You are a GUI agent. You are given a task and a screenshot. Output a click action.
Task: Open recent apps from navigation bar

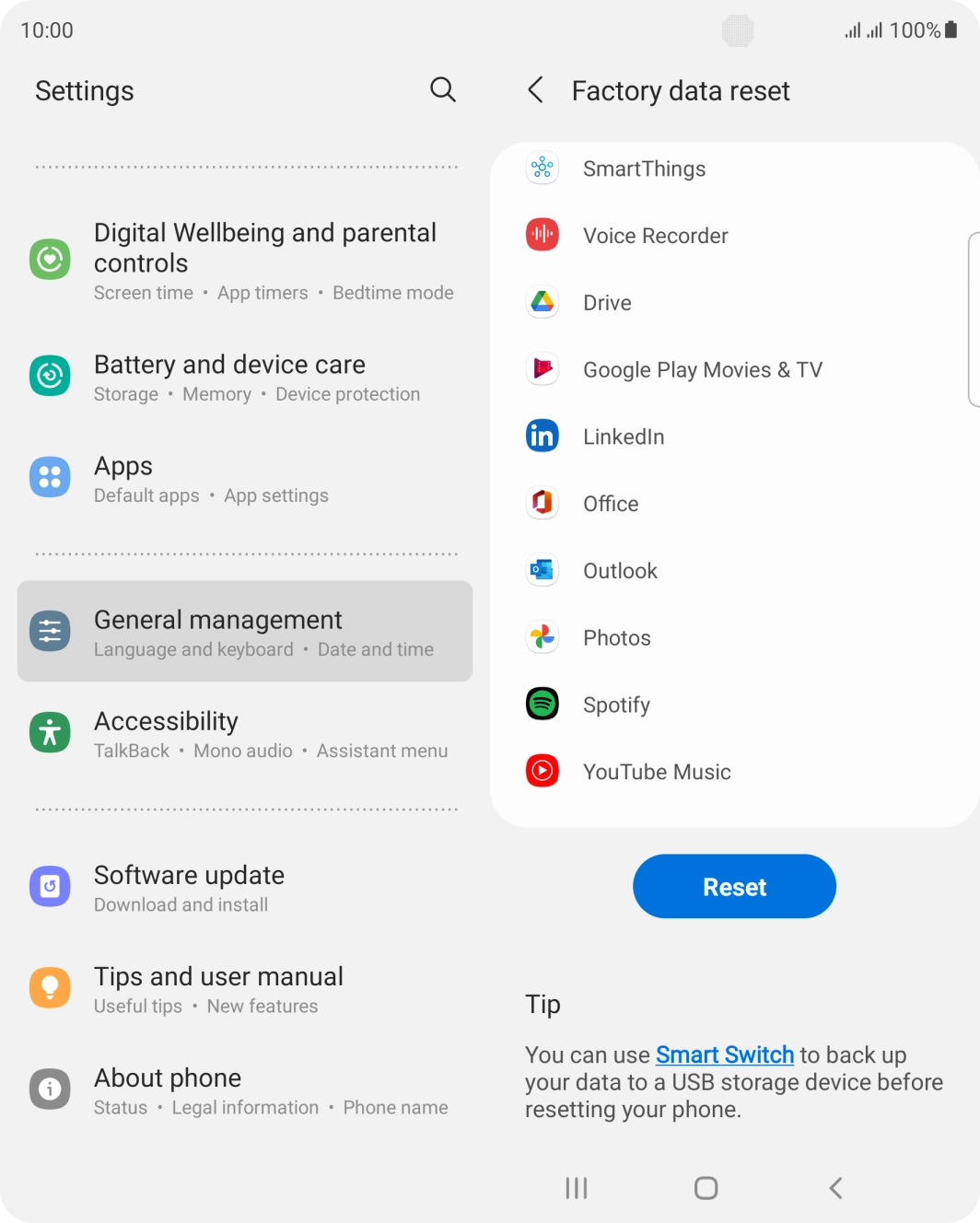577,1188
